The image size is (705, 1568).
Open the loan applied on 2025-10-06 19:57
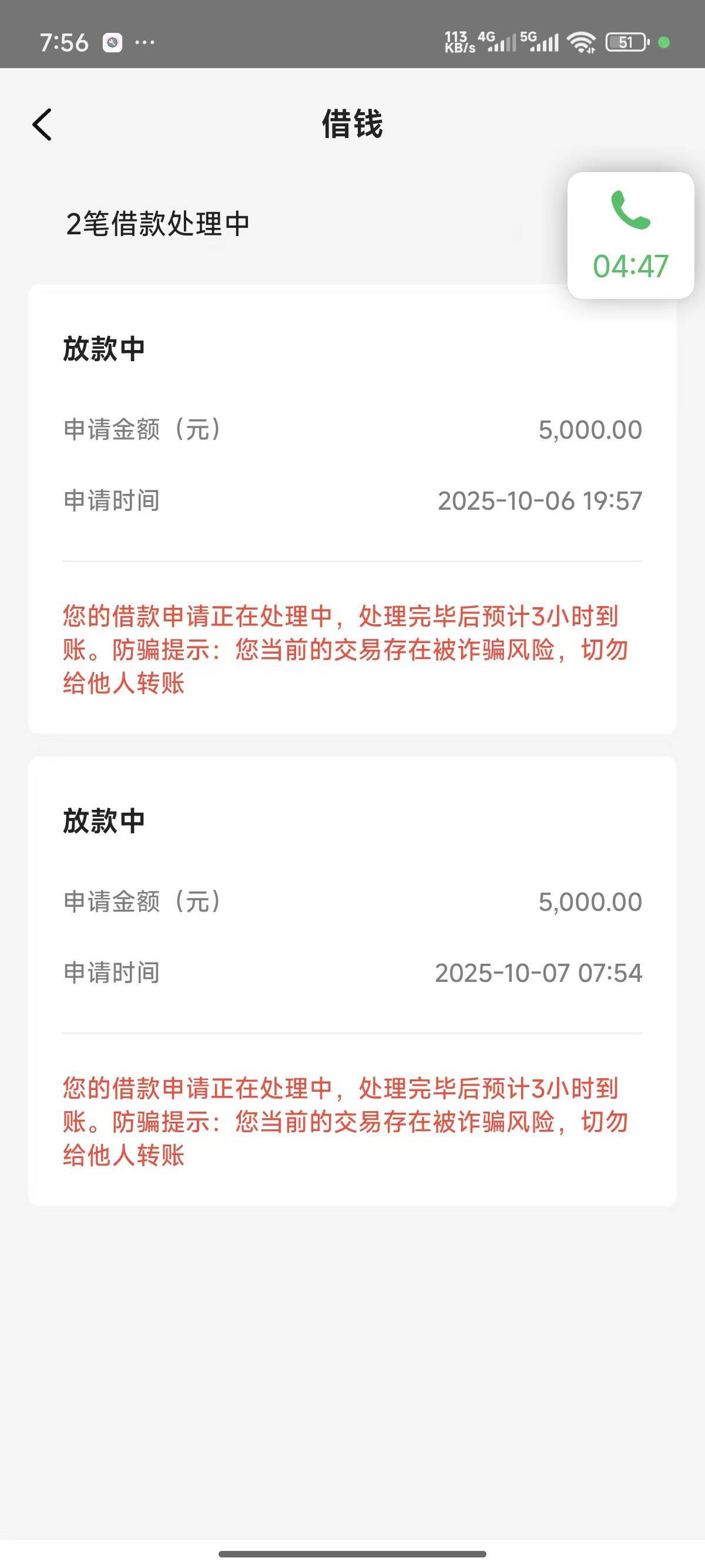click(x=352, y=463)
